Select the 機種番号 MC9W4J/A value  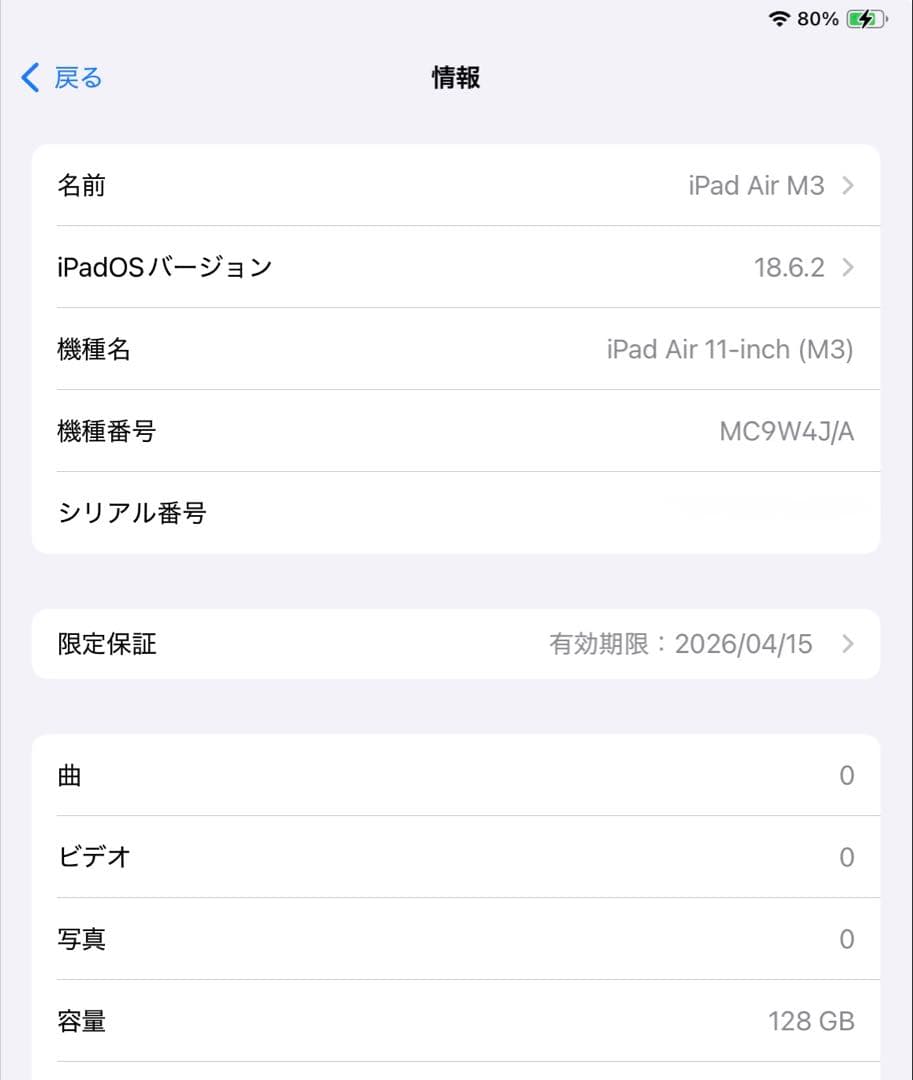click(x=786, y=431)
